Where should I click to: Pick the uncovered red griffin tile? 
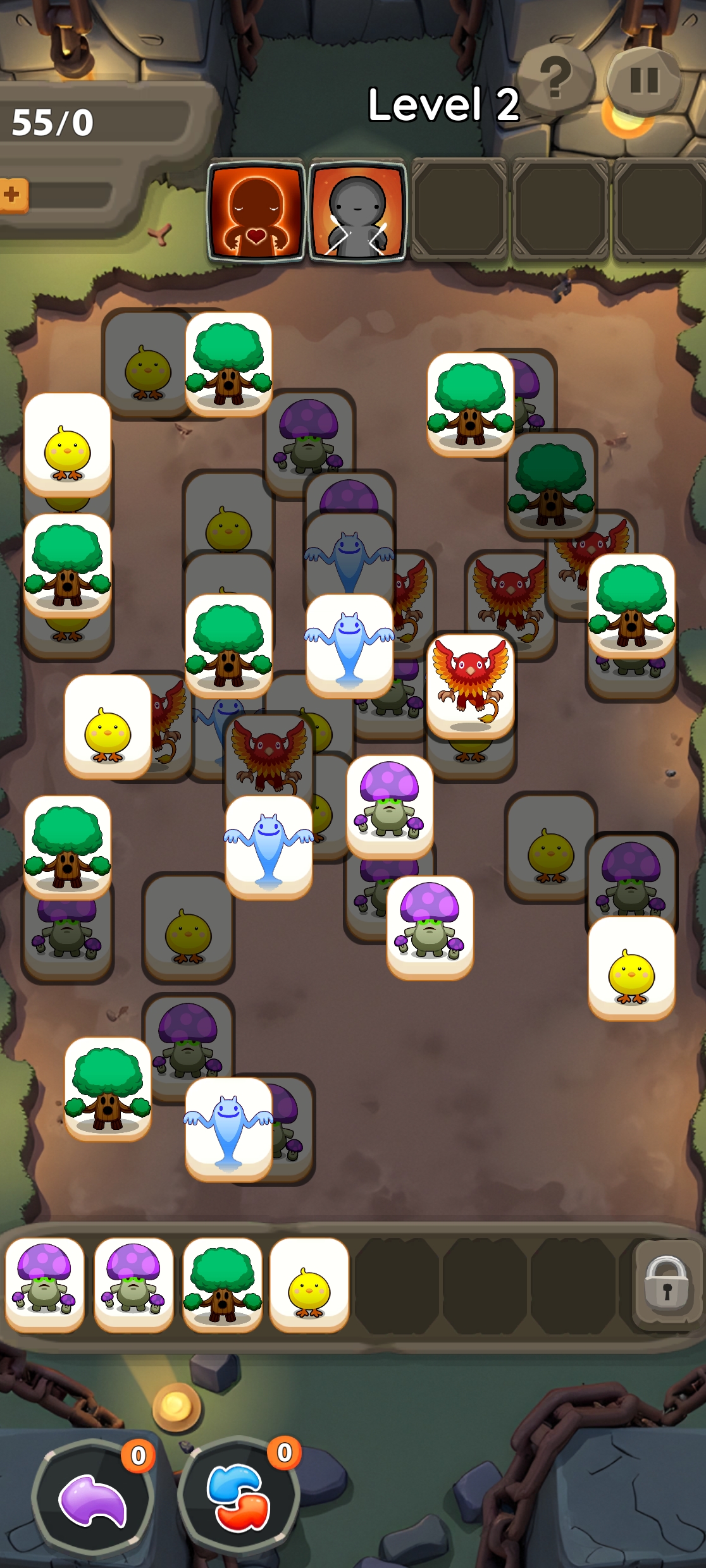470,683
